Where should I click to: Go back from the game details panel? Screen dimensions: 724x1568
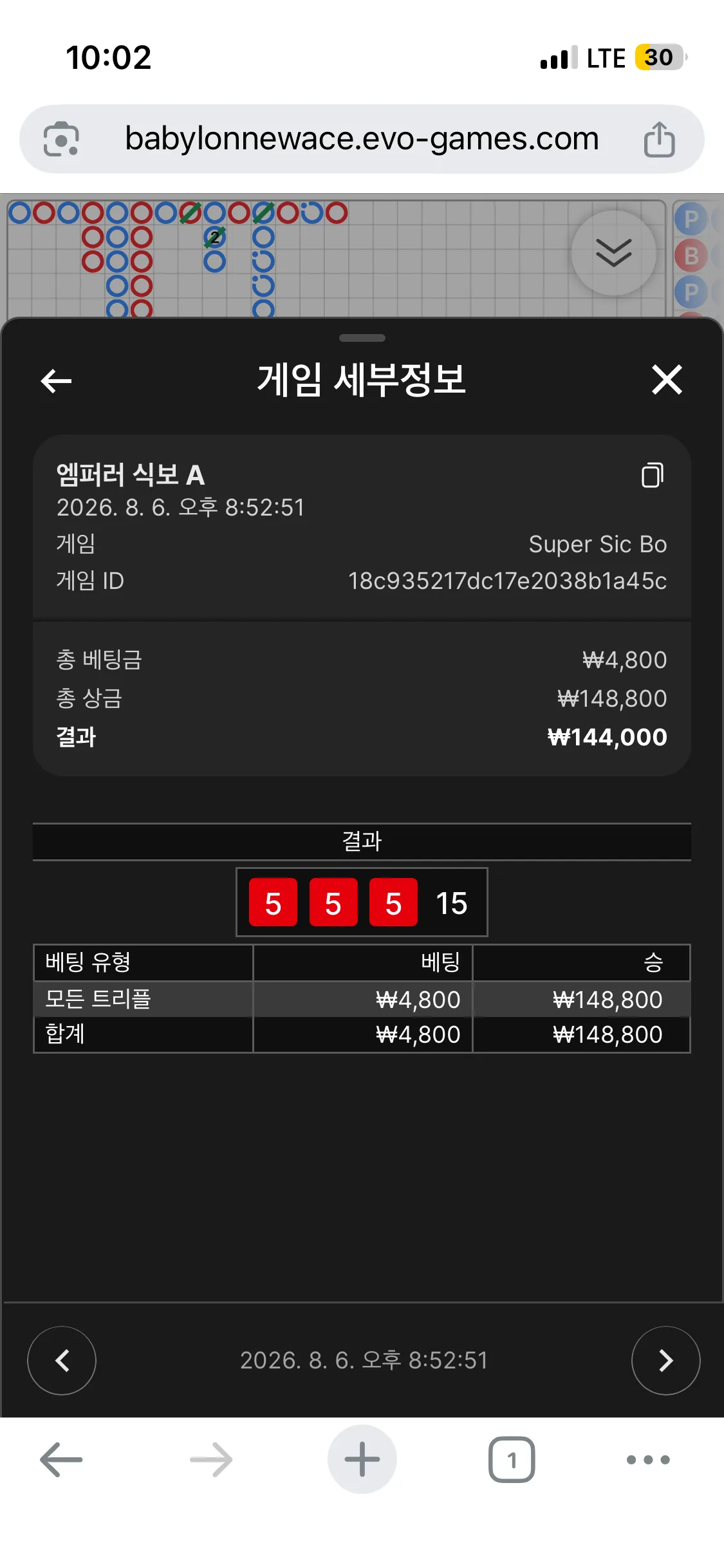point(56,380)
